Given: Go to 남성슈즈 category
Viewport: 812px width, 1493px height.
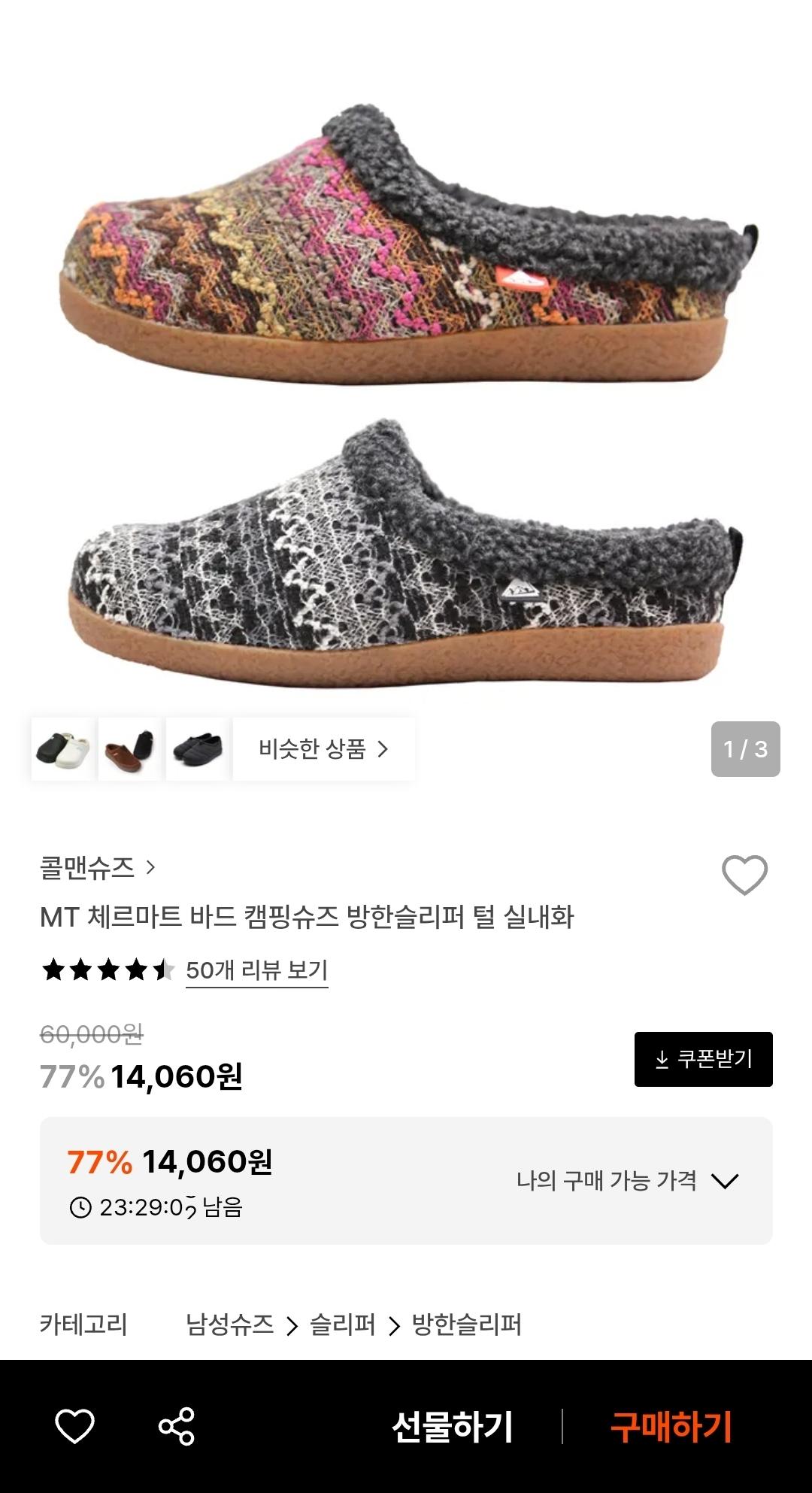Looking at the screenshot, I should tap(229, 1325).
